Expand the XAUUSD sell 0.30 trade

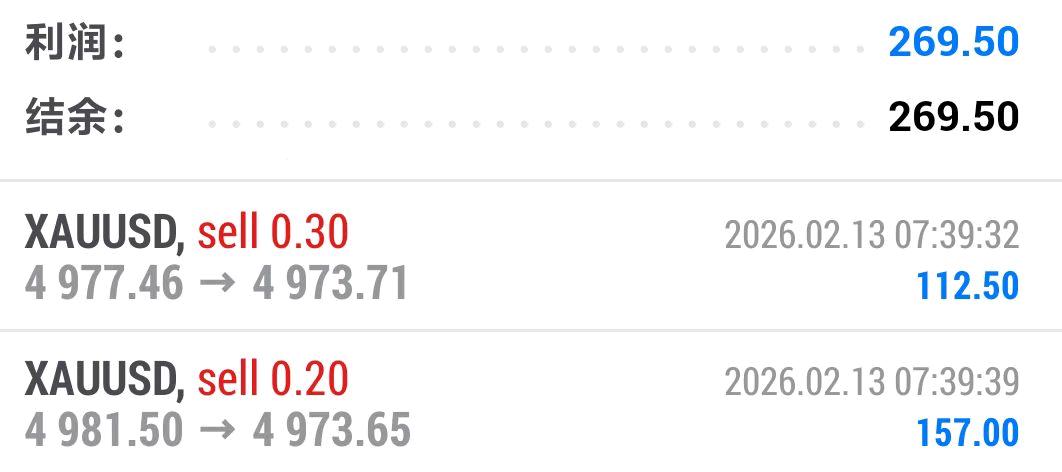click(530, 258)
